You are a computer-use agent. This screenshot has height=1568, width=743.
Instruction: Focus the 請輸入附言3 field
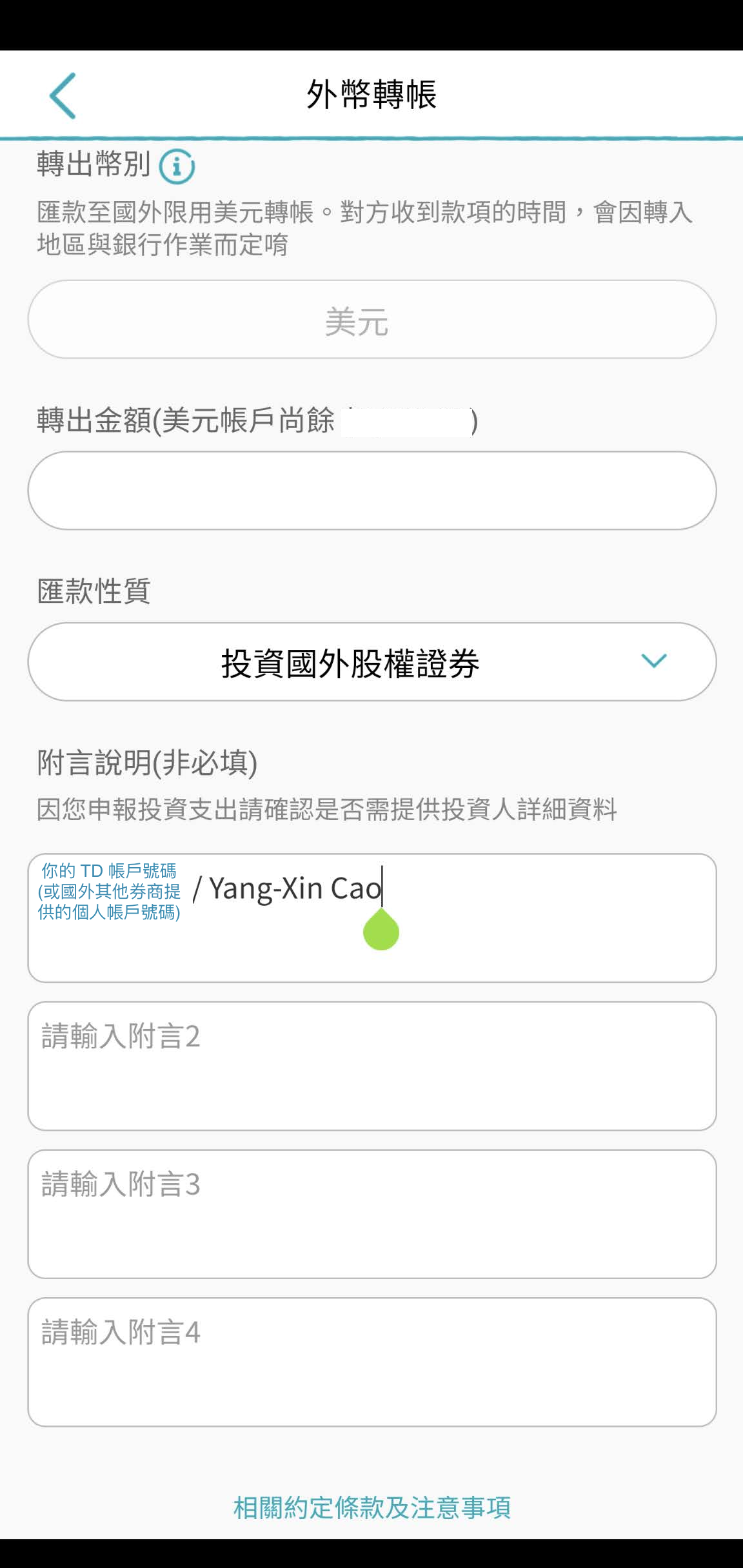pyautogui.click(x=371, y=1214)
